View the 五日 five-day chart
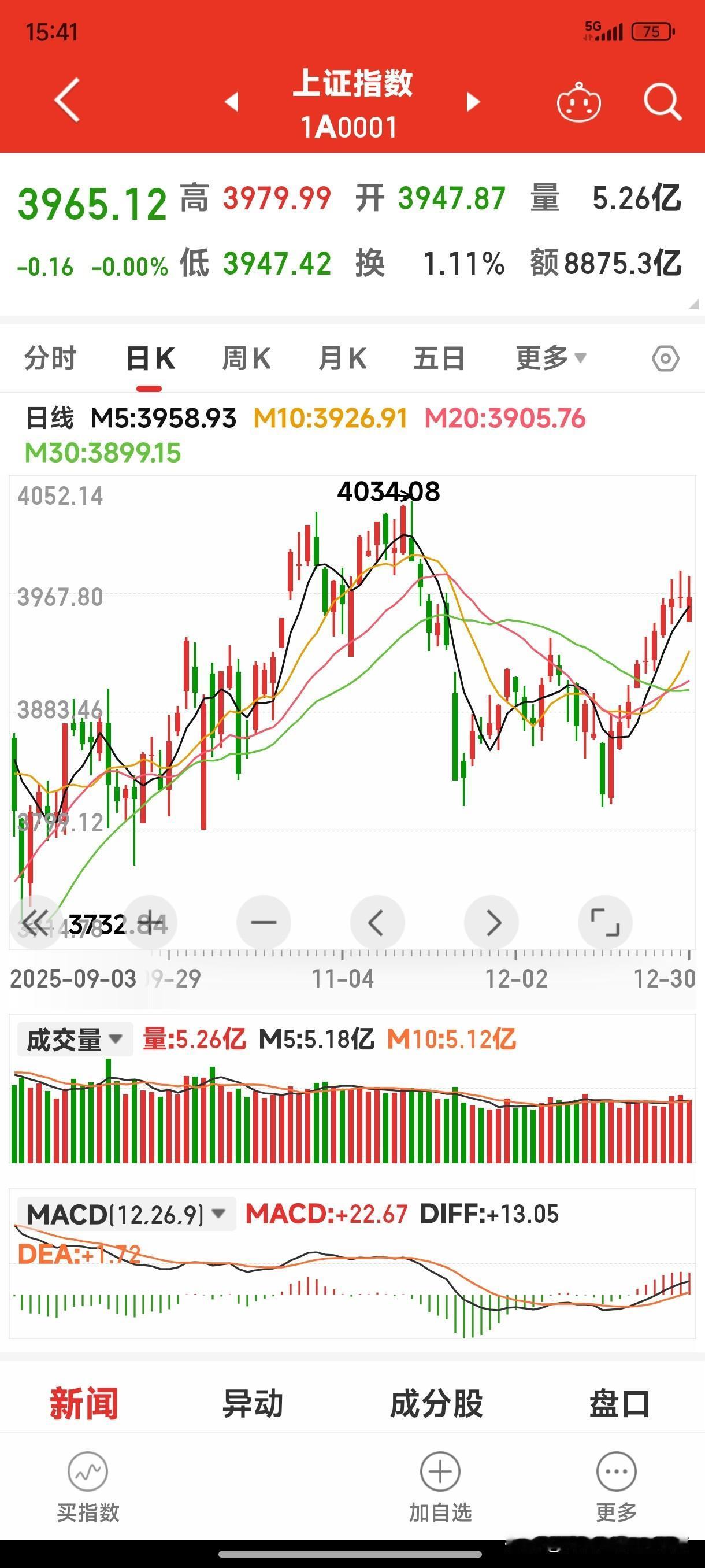 (439, 358)
